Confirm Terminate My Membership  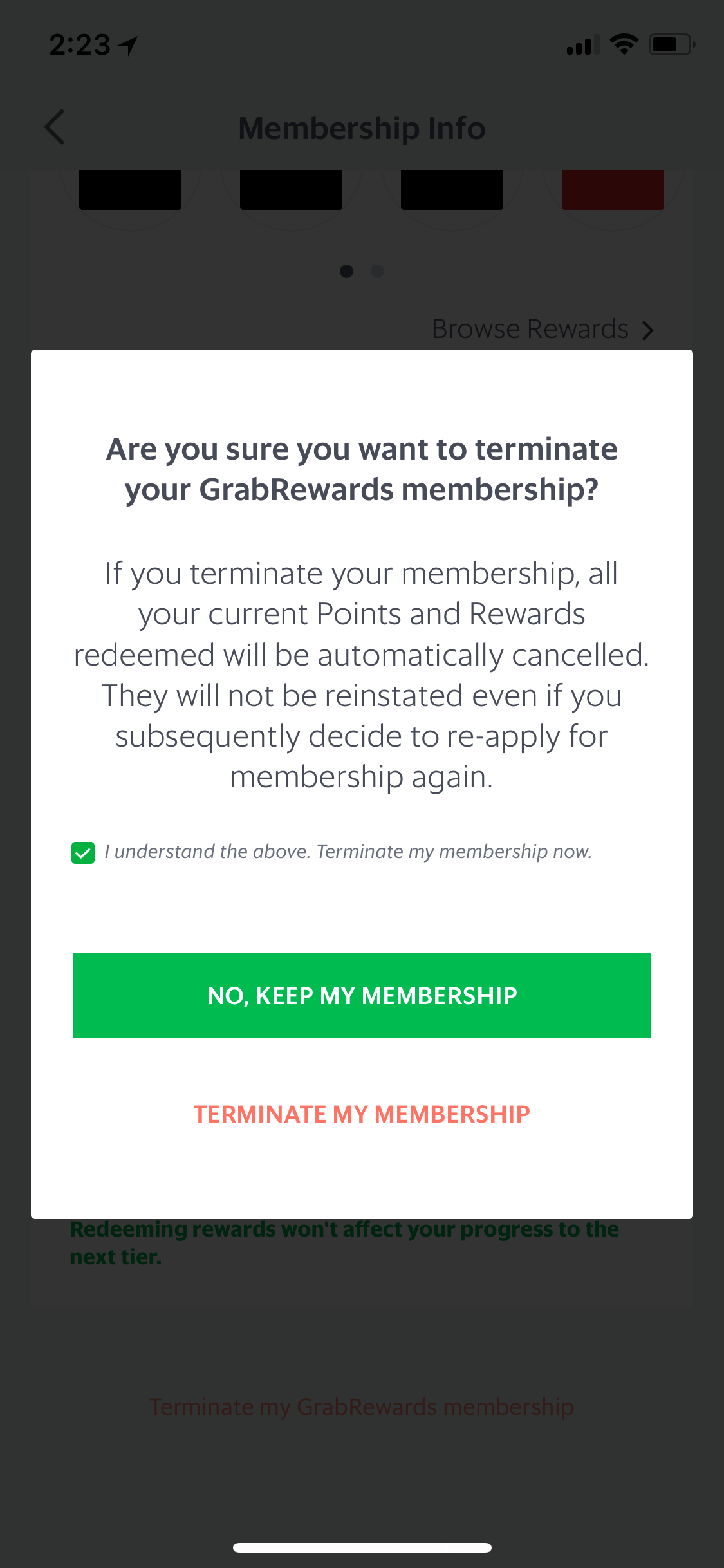point(362,1114)
